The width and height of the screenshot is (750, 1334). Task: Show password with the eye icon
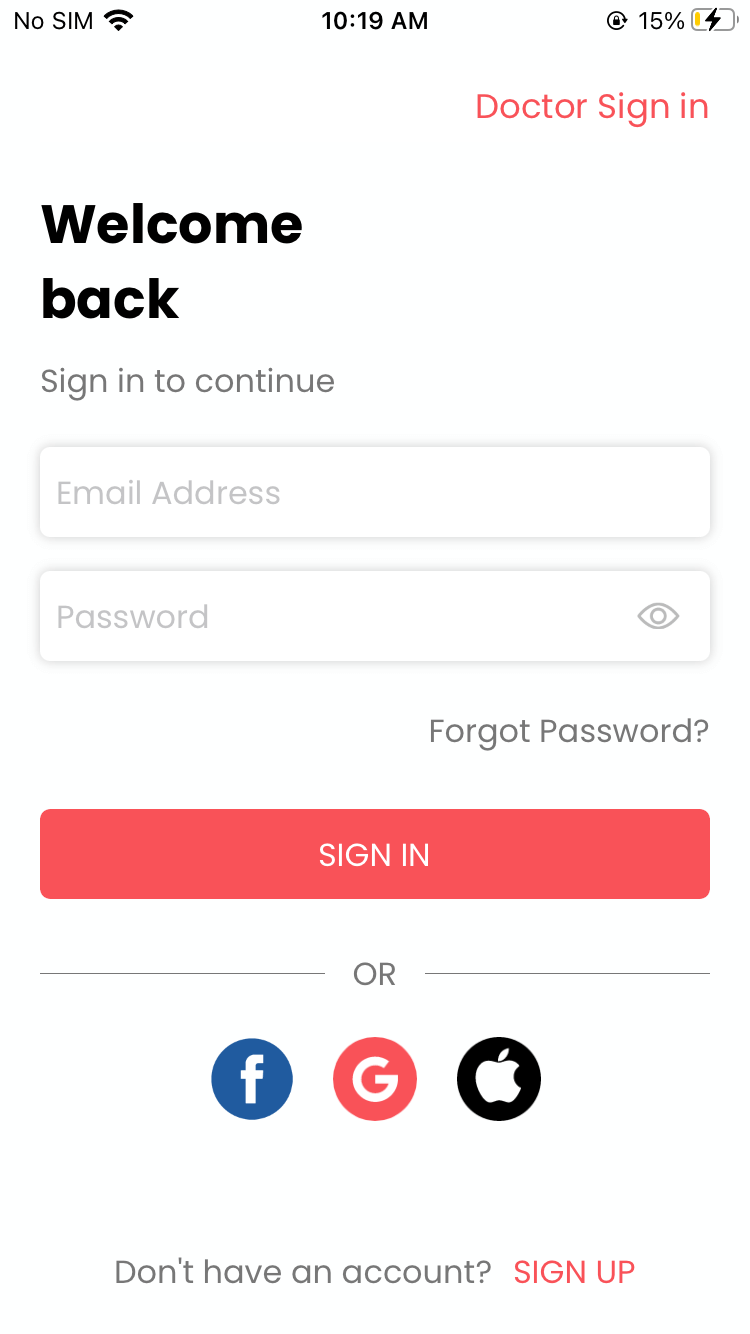coord(658,616)
